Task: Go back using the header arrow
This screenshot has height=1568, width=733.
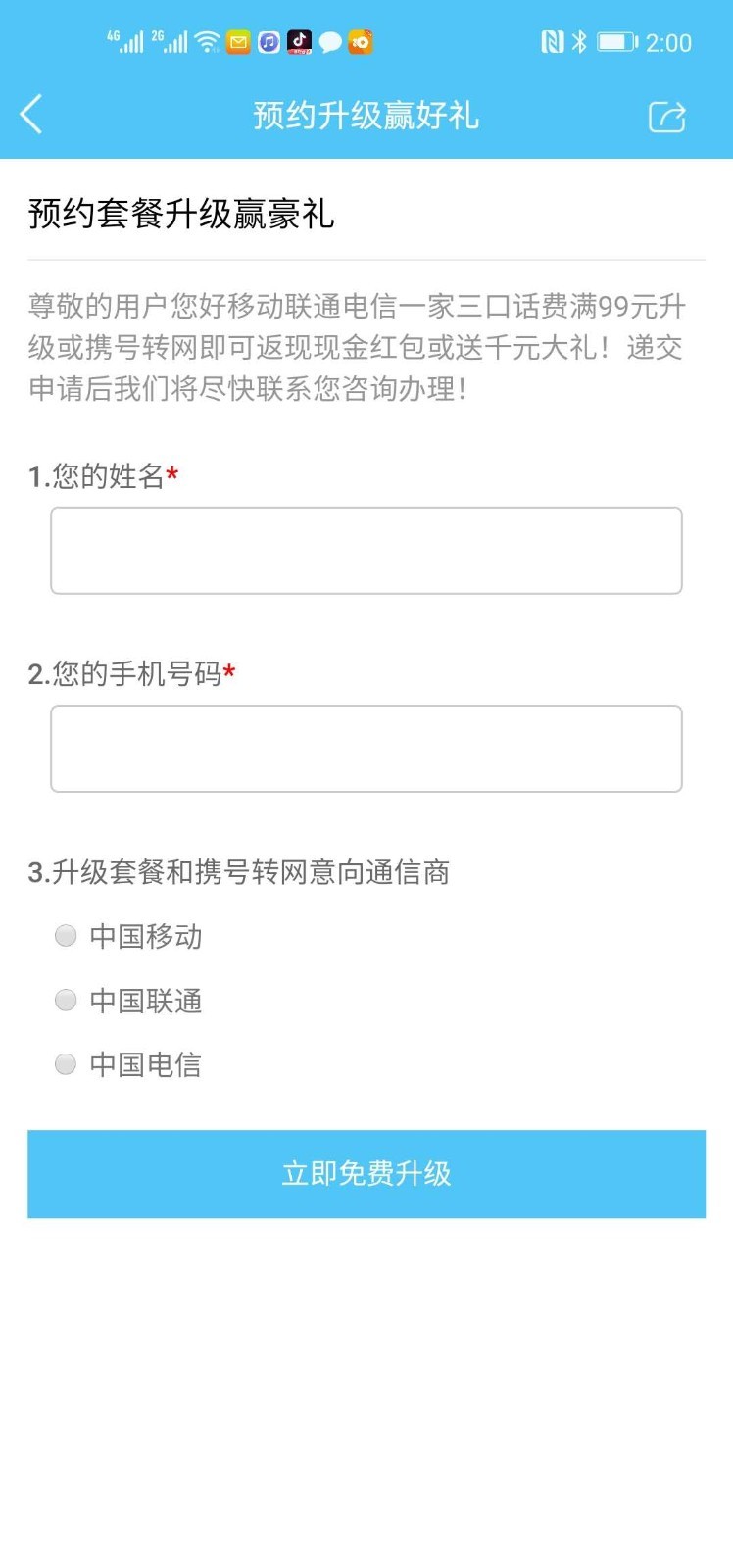Action: [32, 115]
